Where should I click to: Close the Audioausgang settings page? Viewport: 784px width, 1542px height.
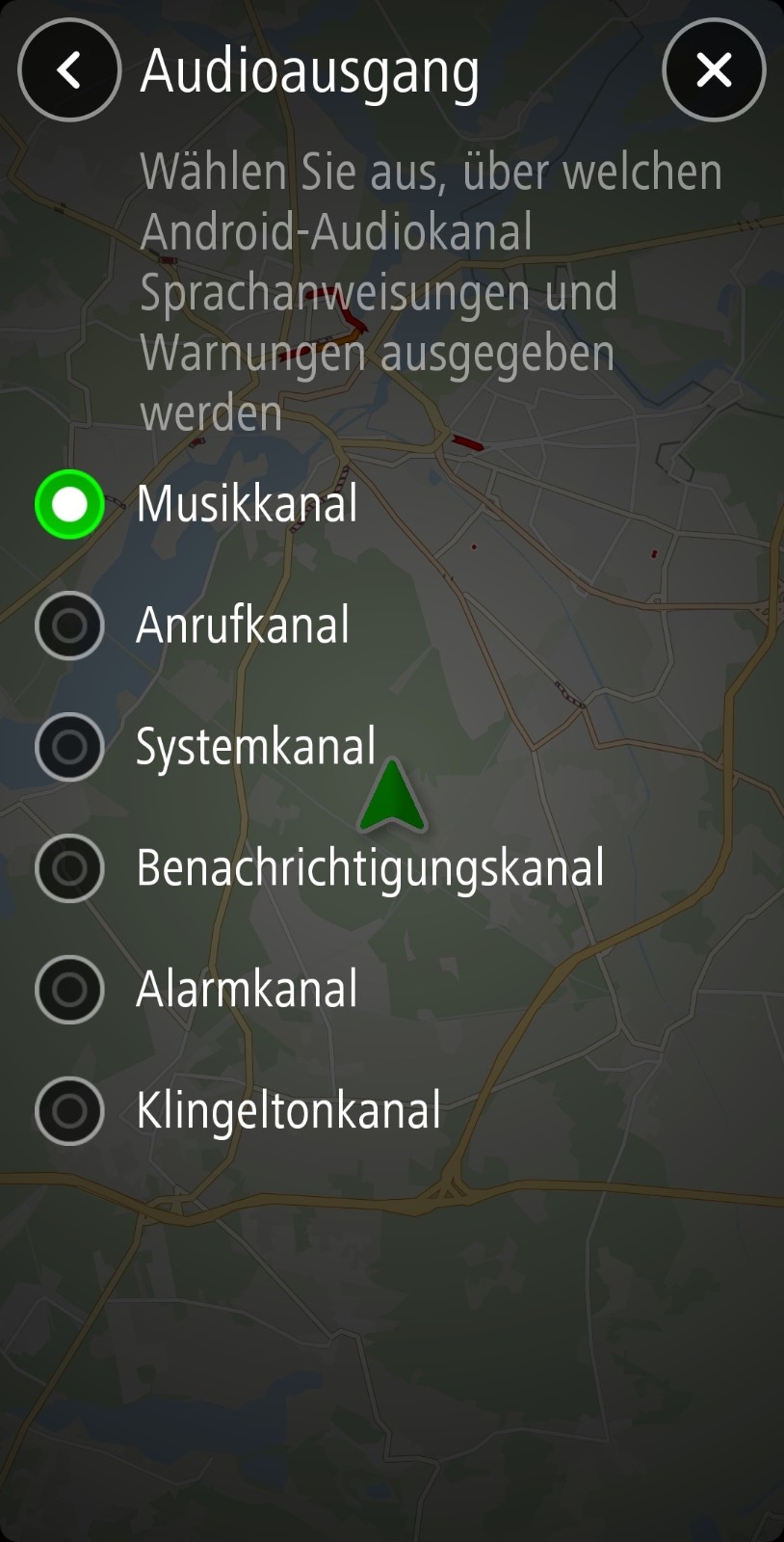715,69
